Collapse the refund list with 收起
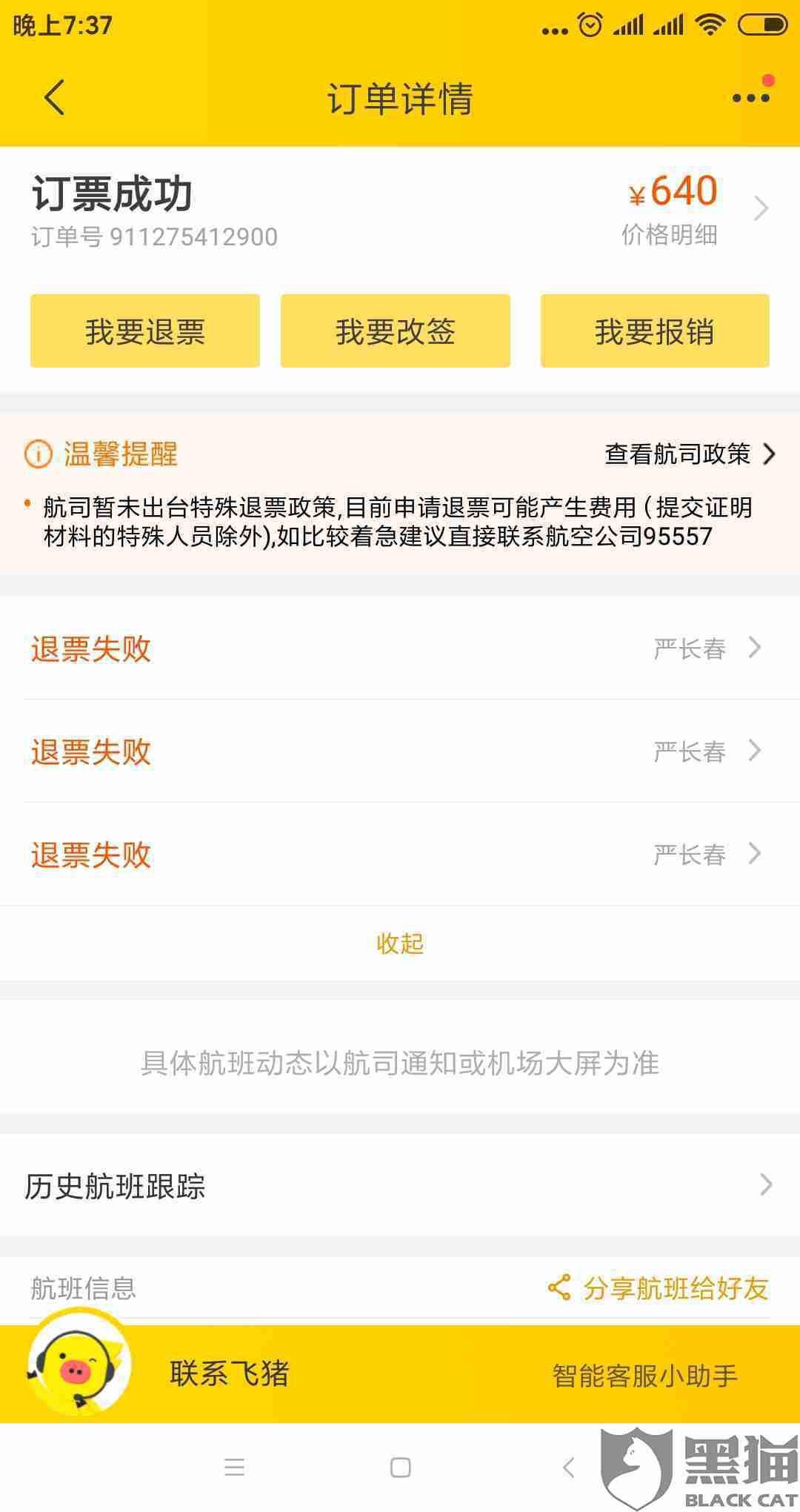This screenshot has width=800, height=1512. click(400, 943)
